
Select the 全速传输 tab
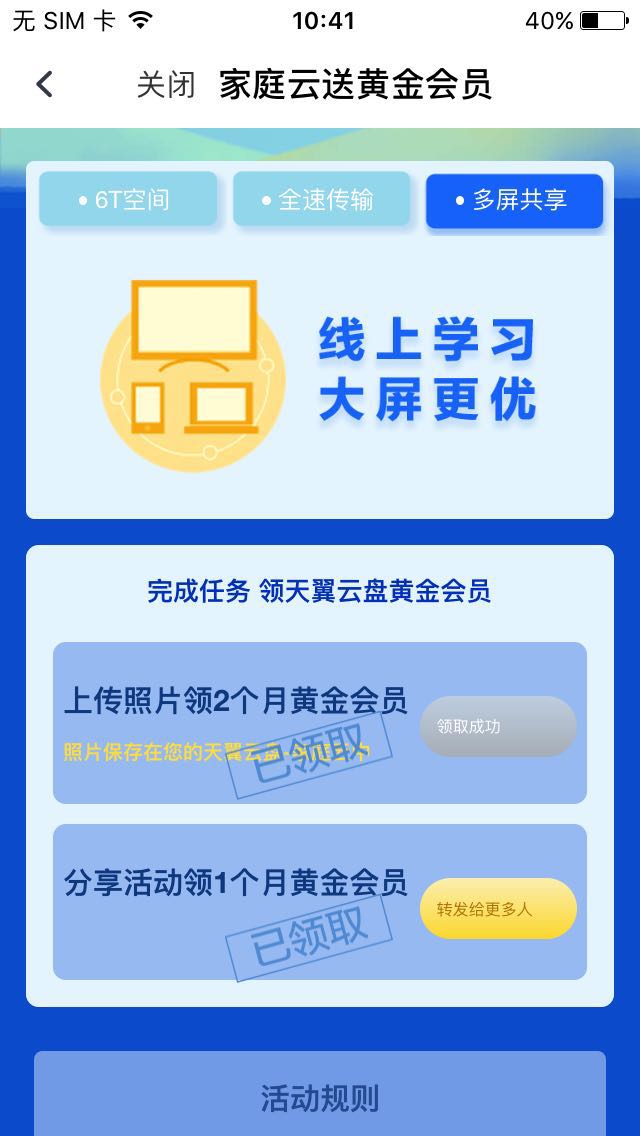pyautogui.click(x=321, y=200)
